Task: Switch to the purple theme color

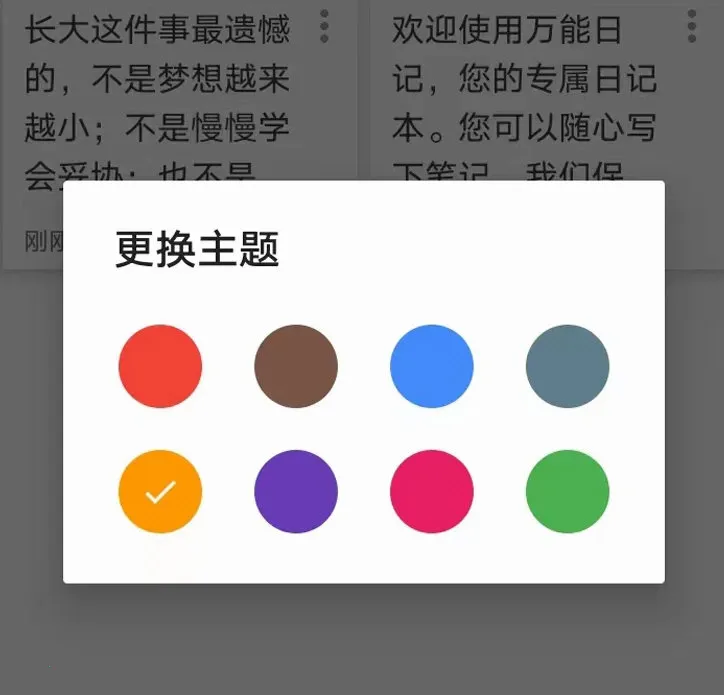Action: (296, 491)
